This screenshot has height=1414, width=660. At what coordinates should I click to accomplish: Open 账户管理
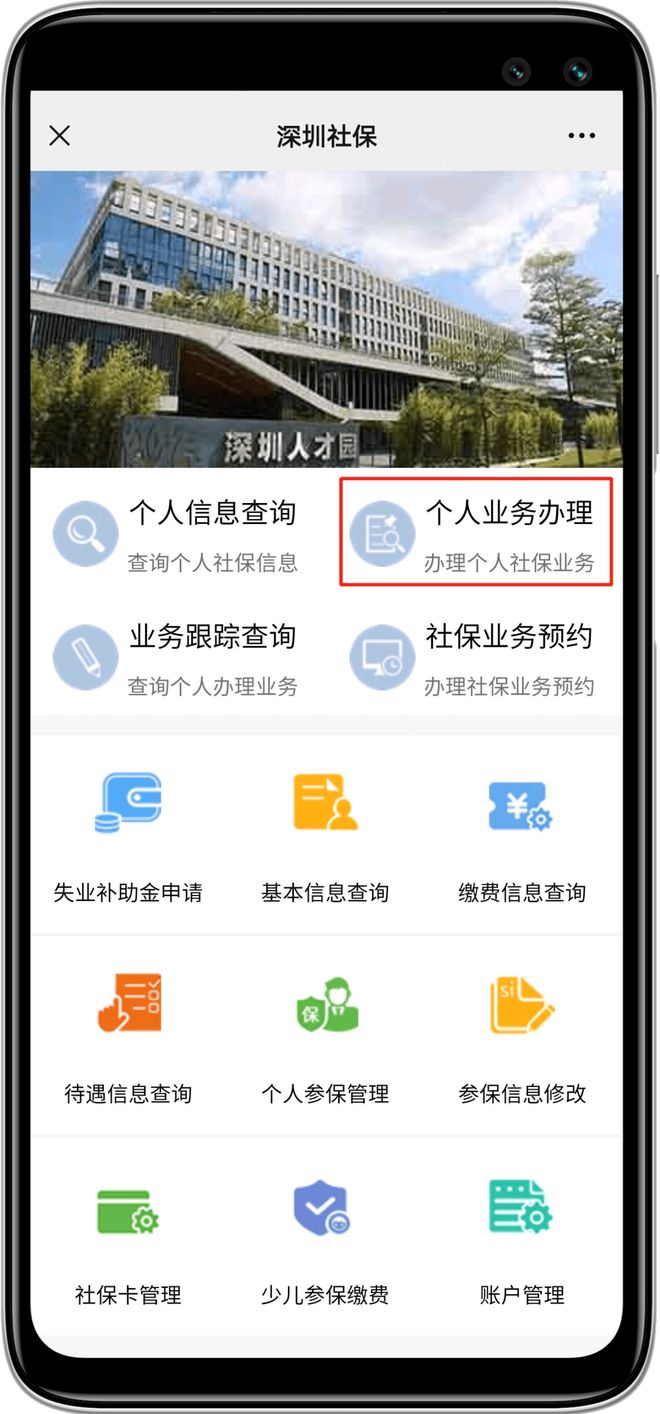click(522, 1238)
